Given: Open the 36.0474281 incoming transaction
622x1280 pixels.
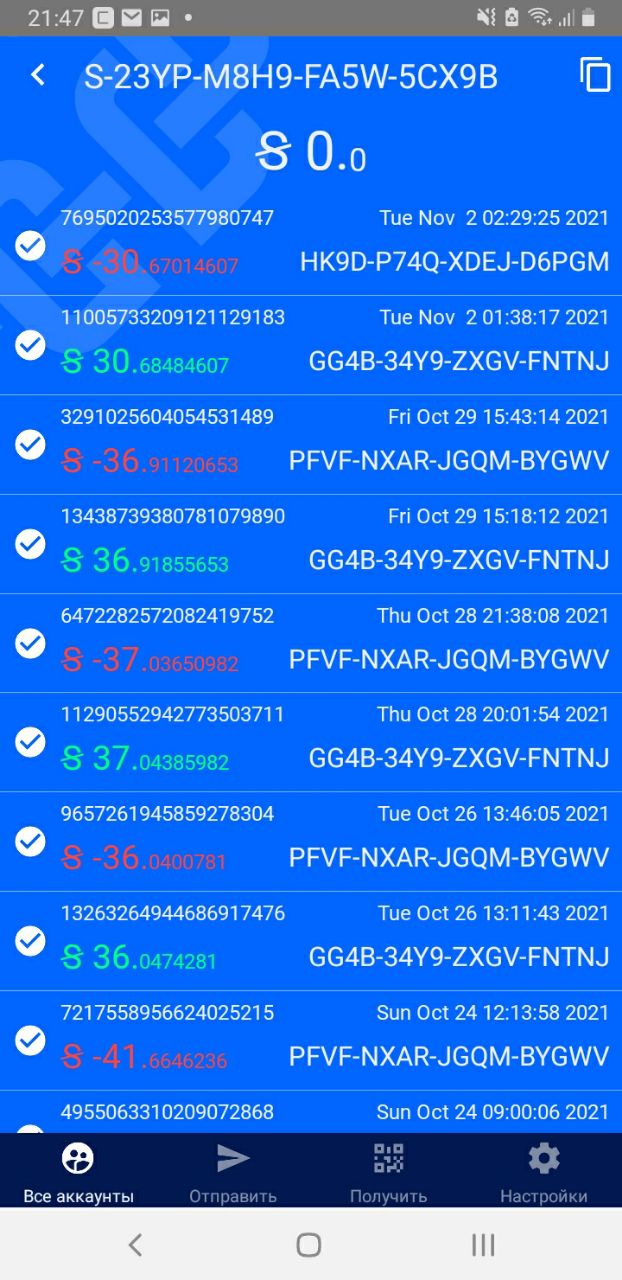Looking at the screenshot, I should click(311, 941).
